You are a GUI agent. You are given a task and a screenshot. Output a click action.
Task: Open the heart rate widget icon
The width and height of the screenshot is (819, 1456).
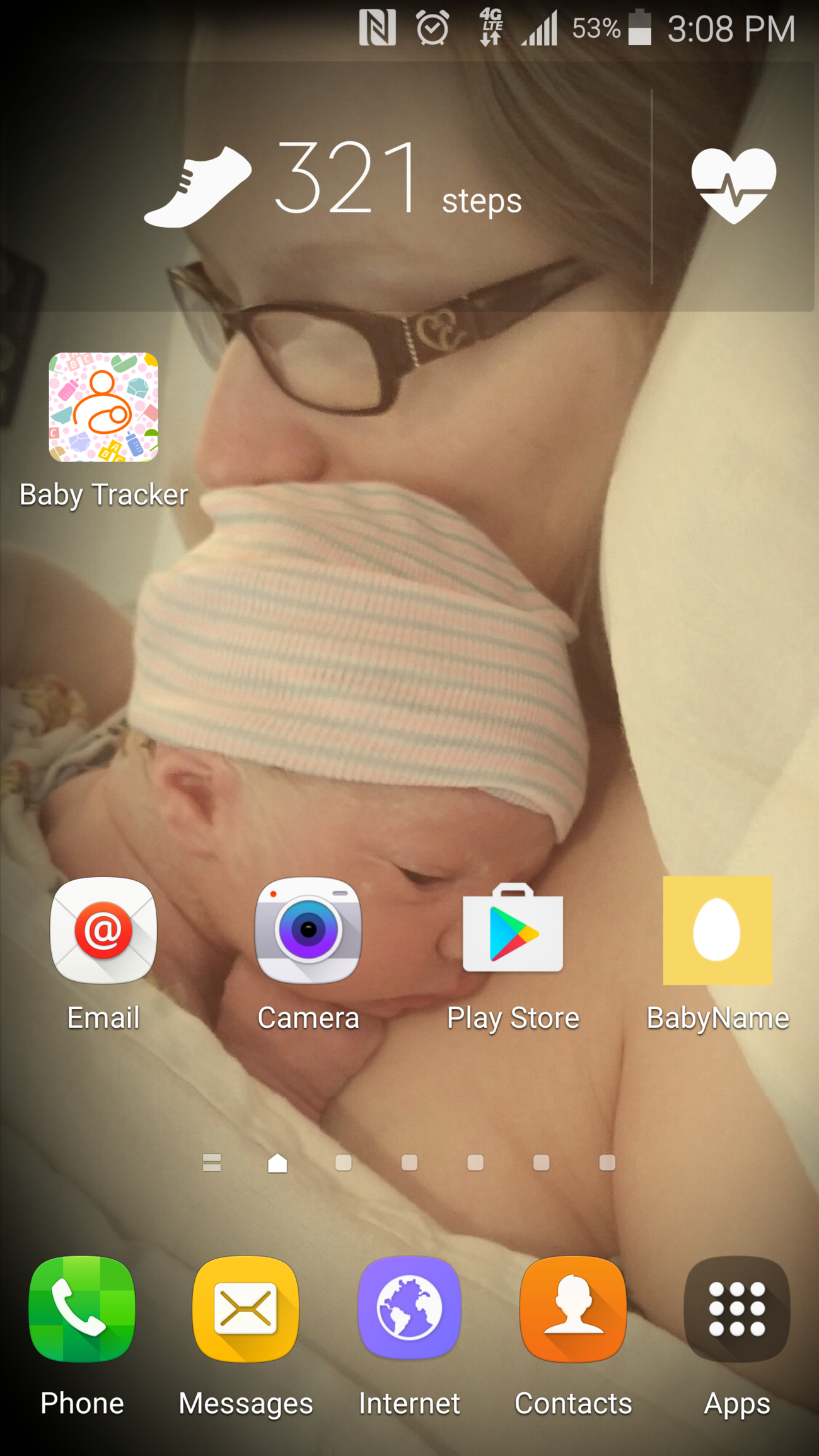click(x=734, y=185)
